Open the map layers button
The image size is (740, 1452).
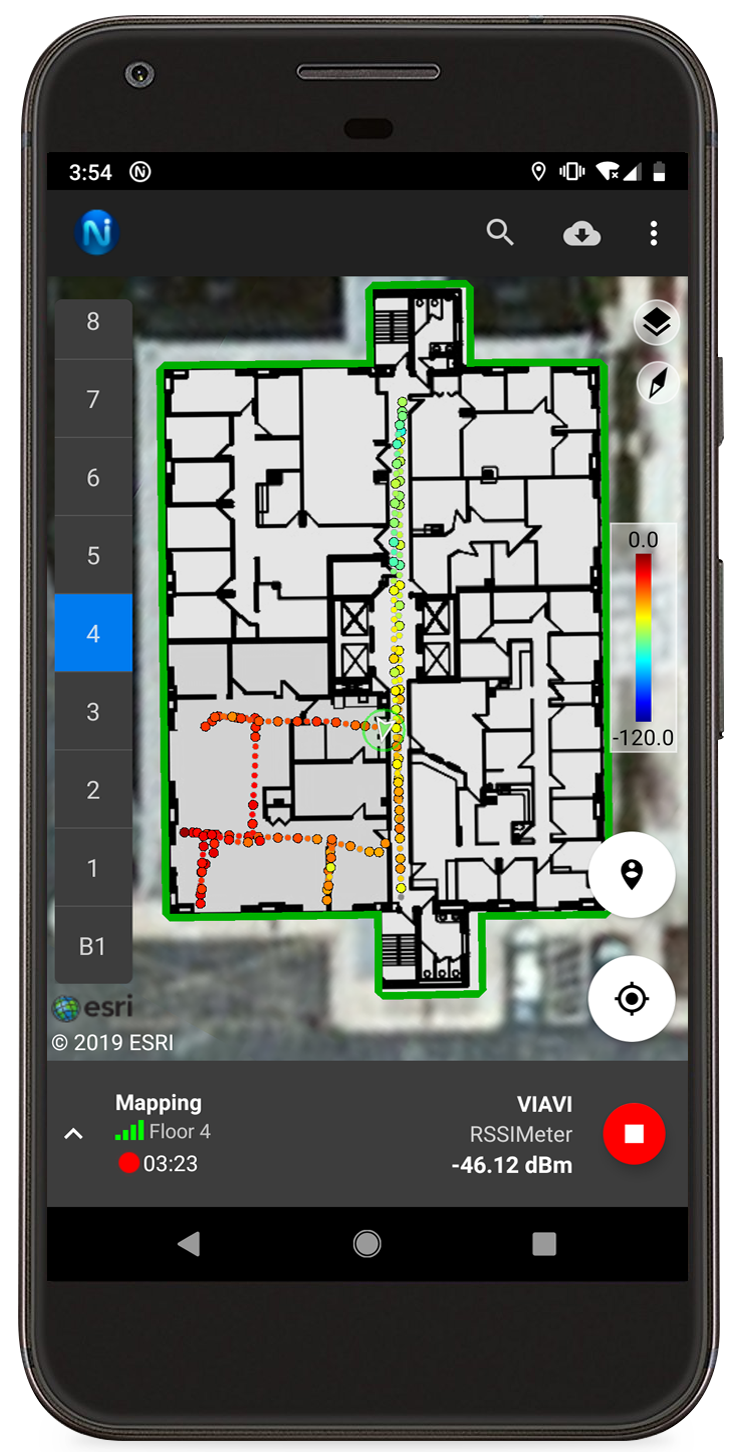click(x=656, y=323)
